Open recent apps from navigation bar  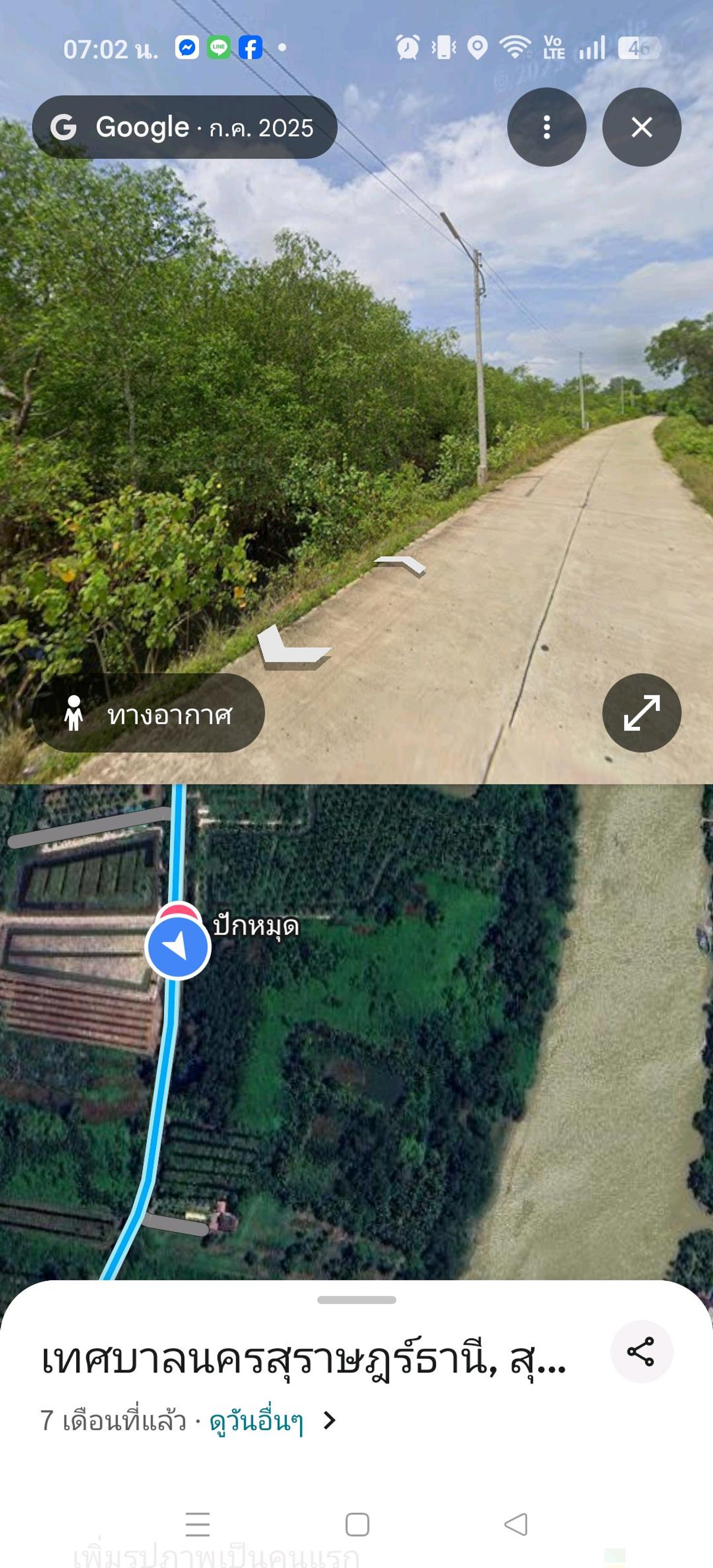[198, 1524]
